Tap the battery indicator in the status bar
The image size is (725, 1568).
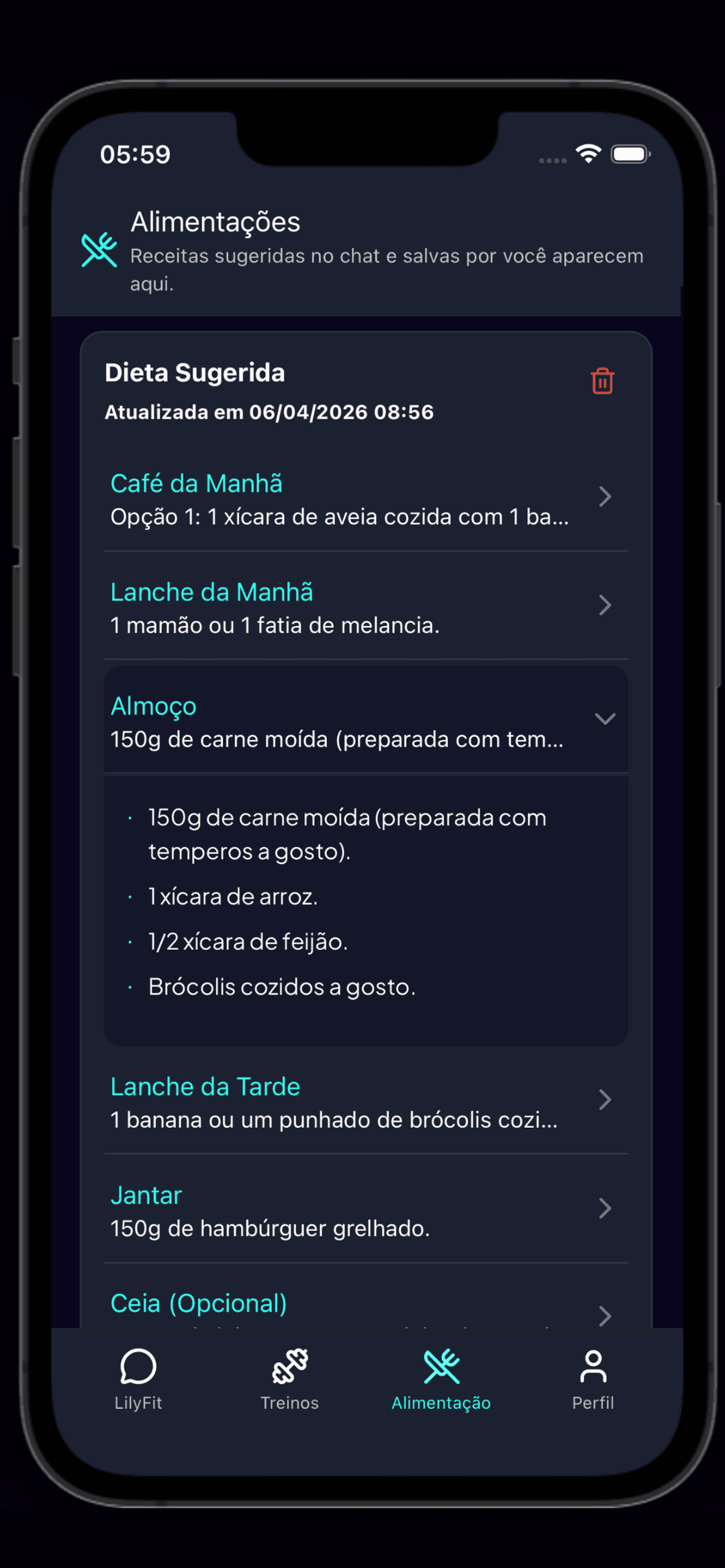pyautogui.click(x=630, y=154)
